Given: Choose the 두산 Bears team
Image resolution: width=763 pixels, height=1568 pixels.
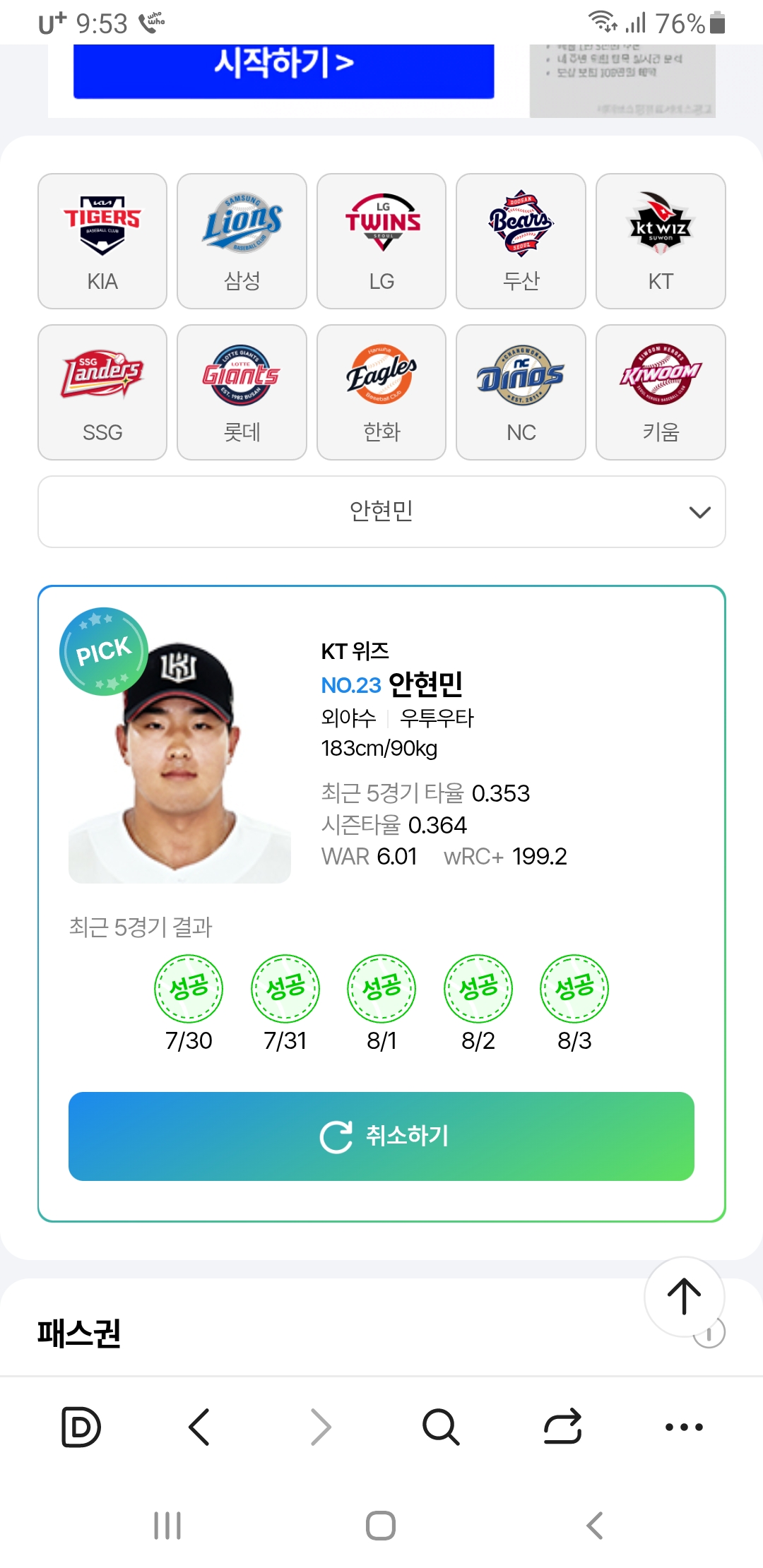Looking at the screenshot, I should pyautogui.click(x=521, y=241).
